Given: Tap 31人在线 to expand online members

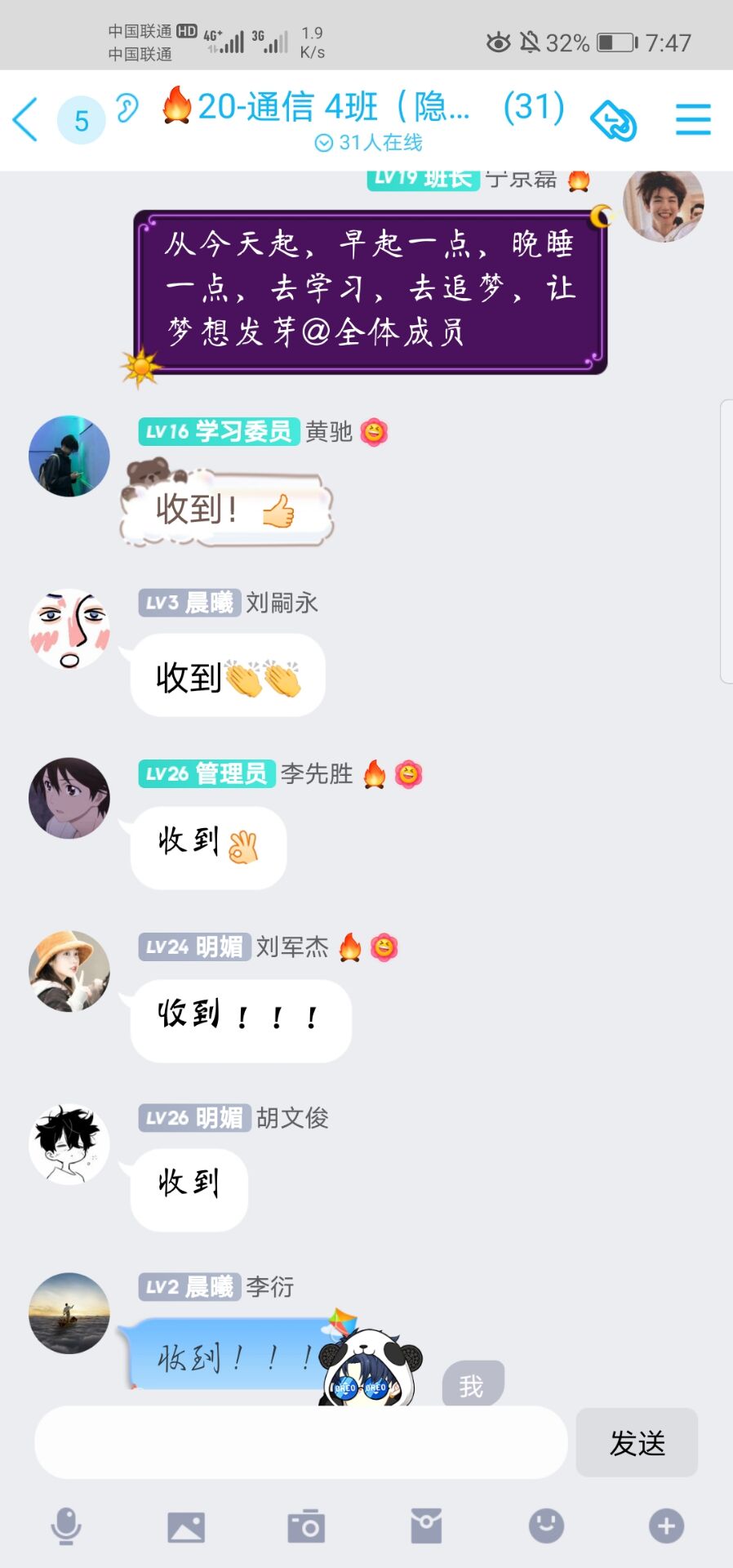Looking at the screenshot, I should tap(367, 142).
